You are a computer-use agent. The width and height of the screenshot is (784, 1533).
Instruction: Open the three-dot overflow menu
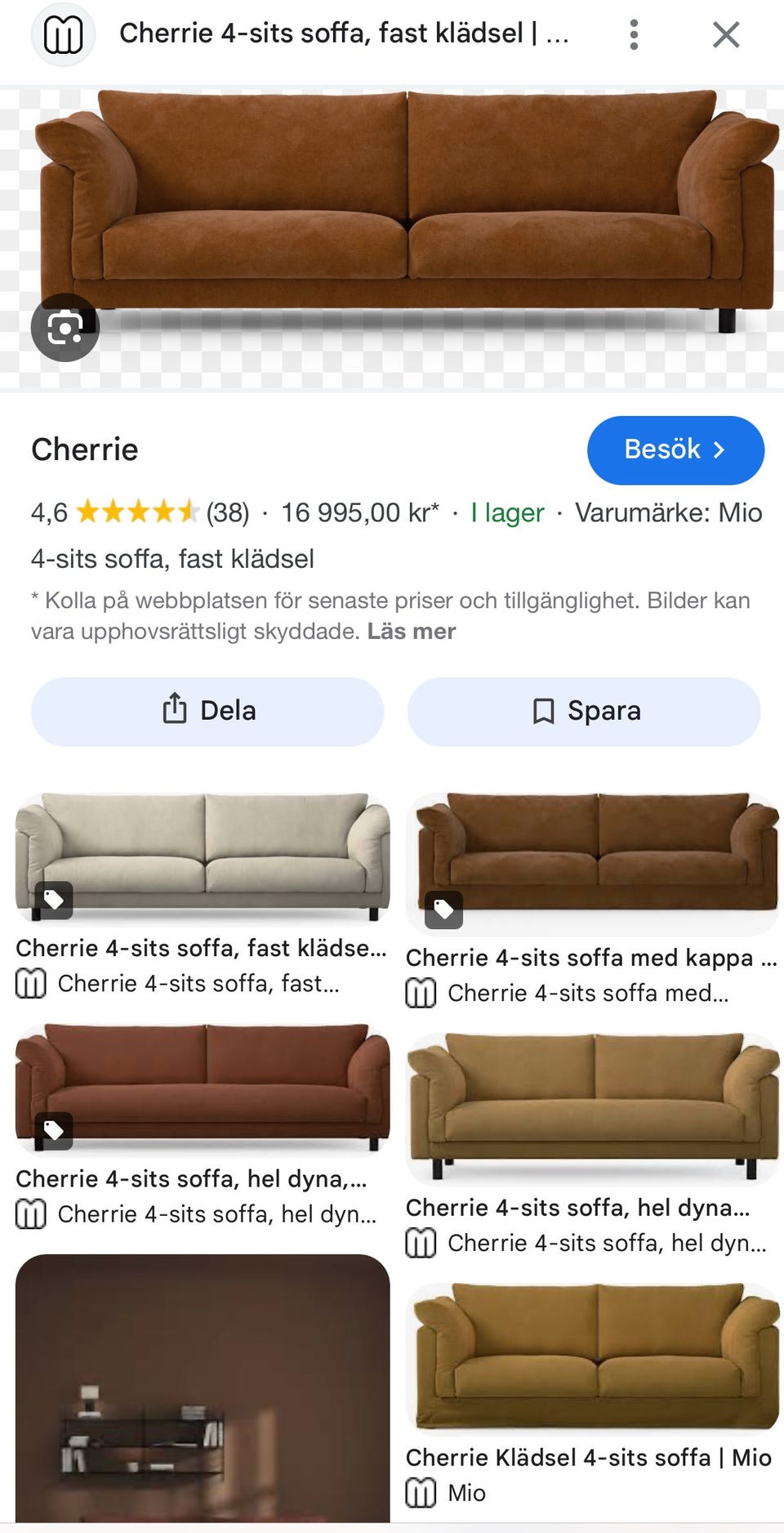click(x=633, y=34)
